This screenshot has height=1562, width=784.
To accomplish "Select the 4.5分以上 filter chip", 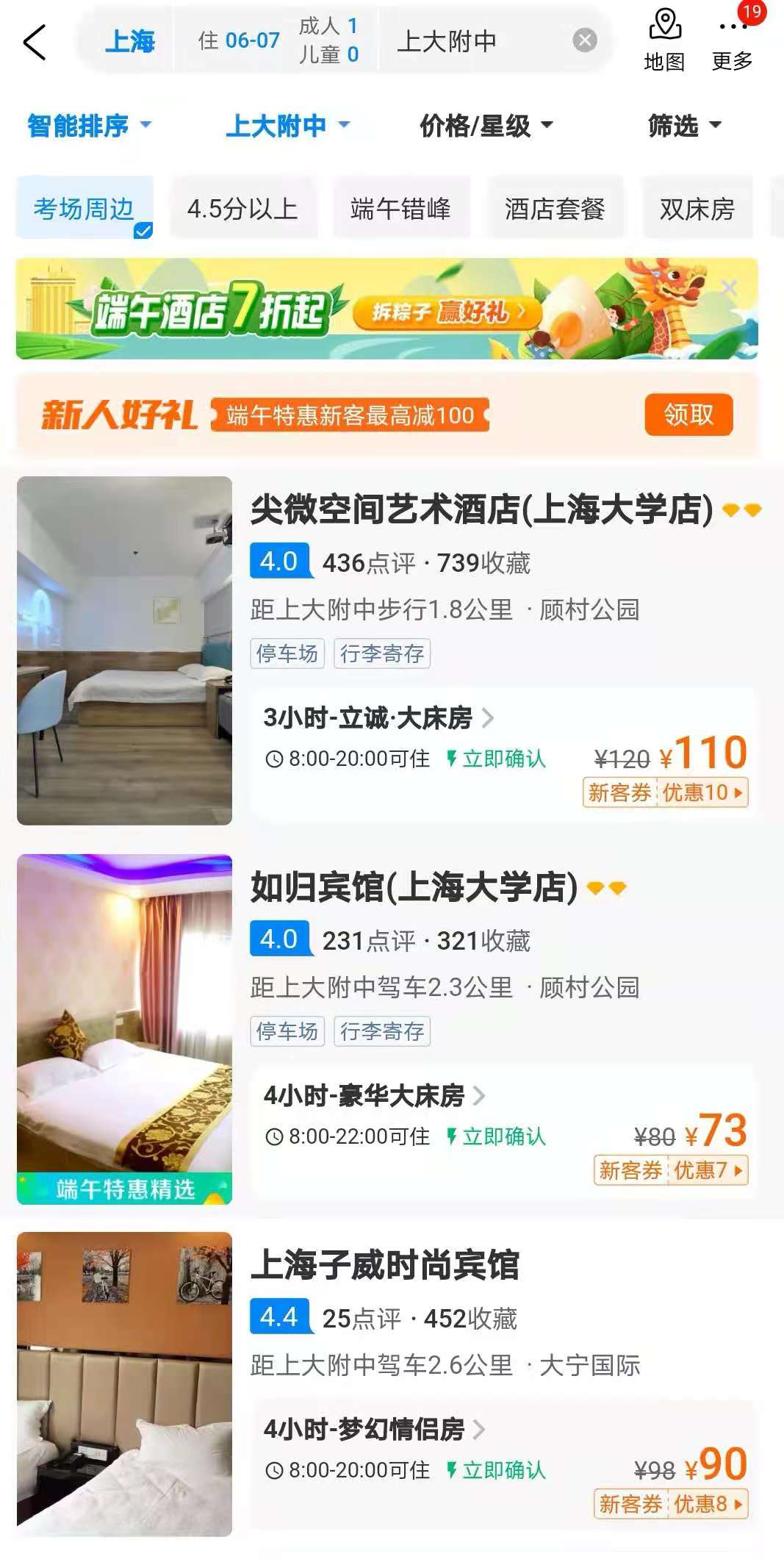I will (x=242, y=209).
